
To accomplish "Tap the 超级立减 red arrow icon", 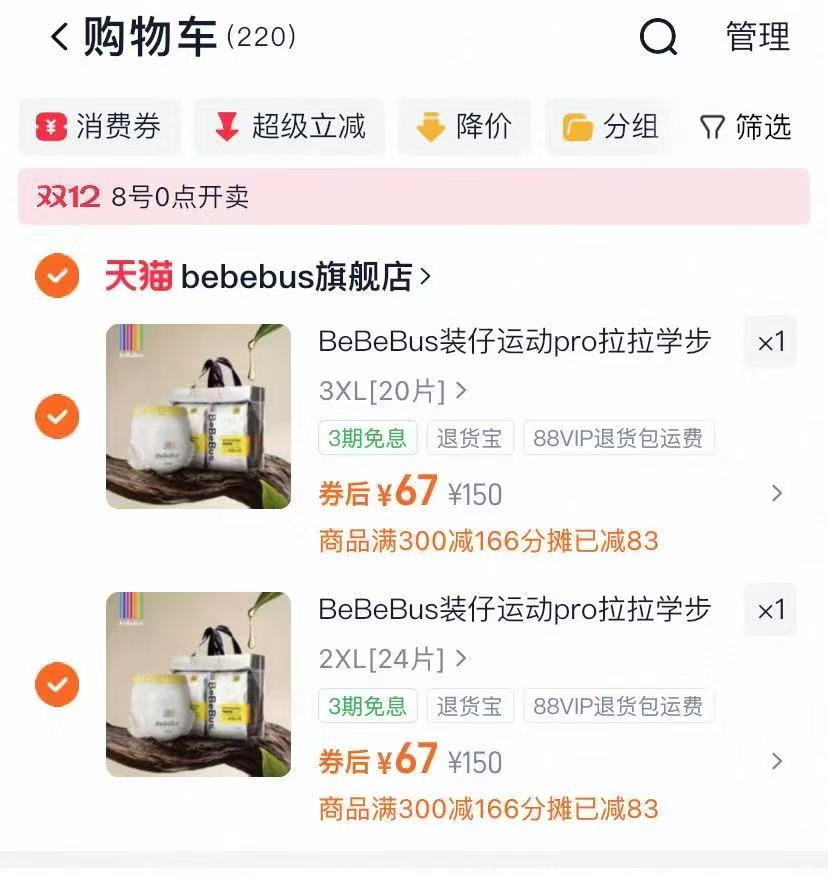I will coord(224,127).
